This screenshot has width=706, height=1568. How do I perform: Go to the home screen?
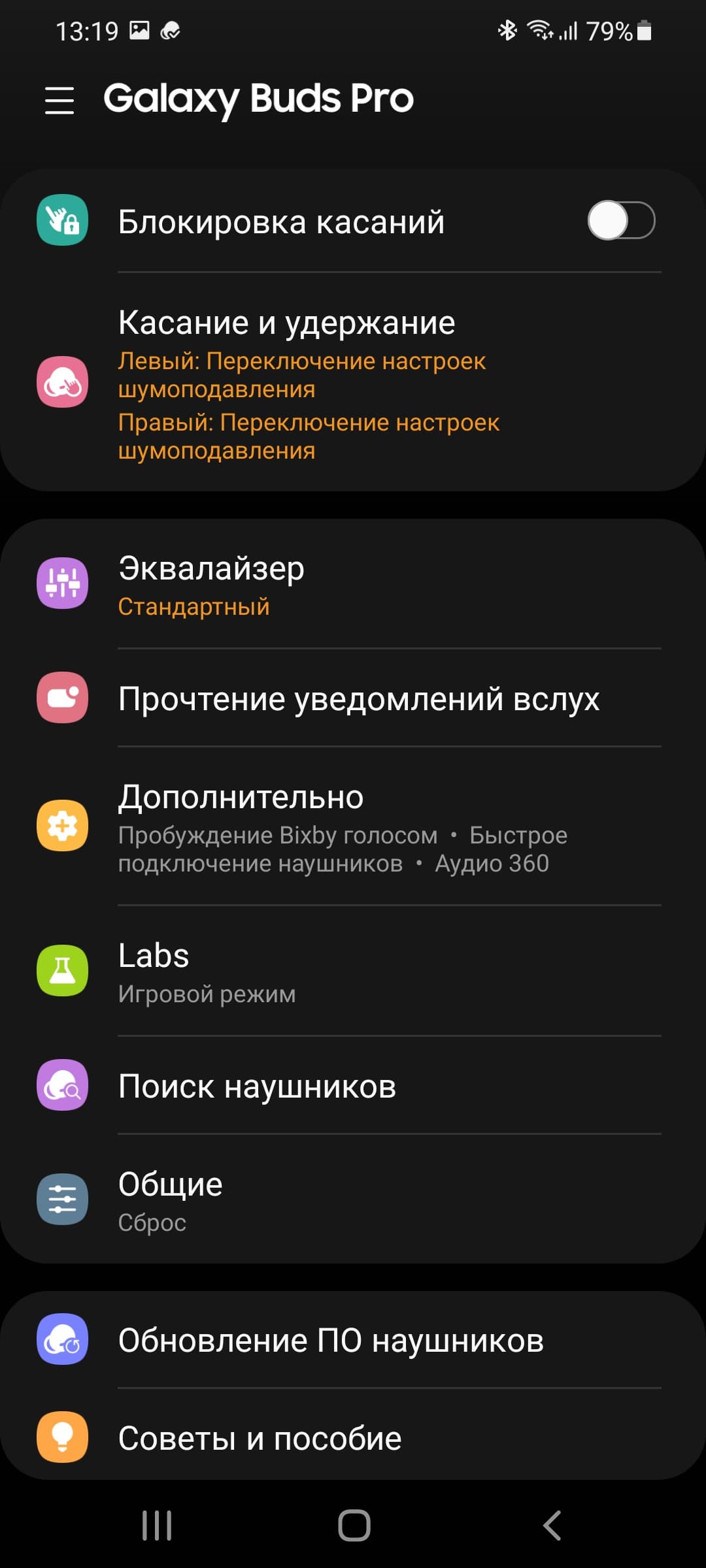[354, 1526]
